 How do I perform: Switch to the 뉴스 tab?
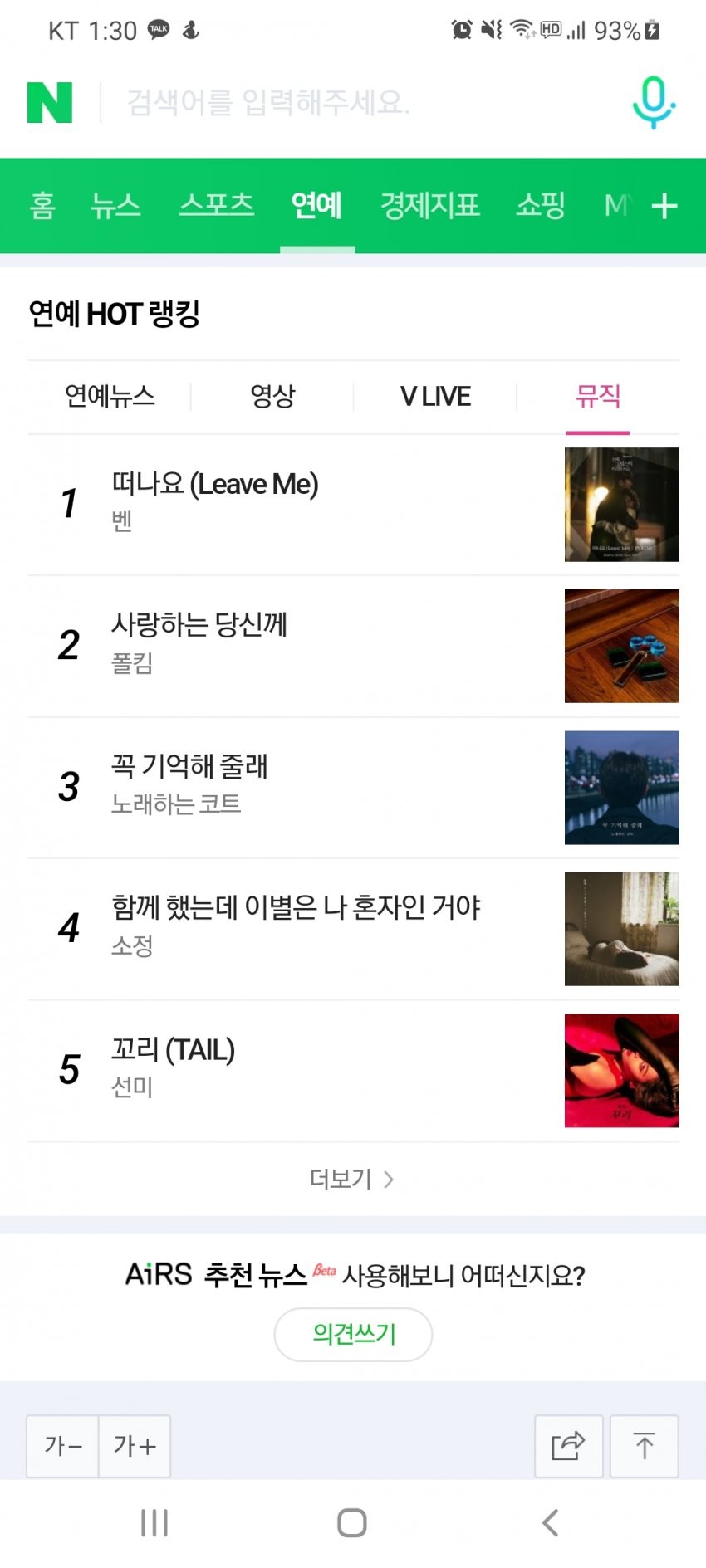115,205
